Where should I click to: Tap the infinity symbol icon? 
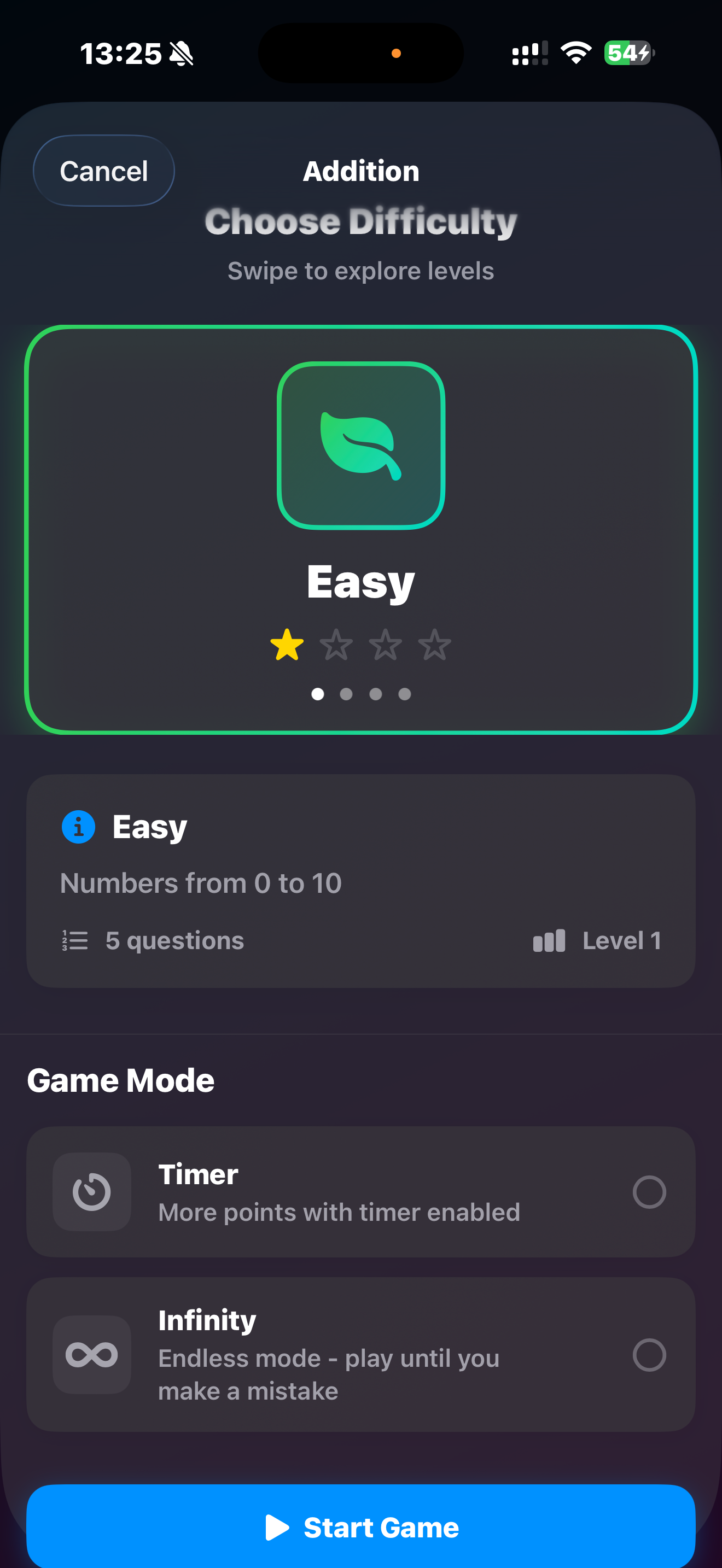pos(91,1355)
